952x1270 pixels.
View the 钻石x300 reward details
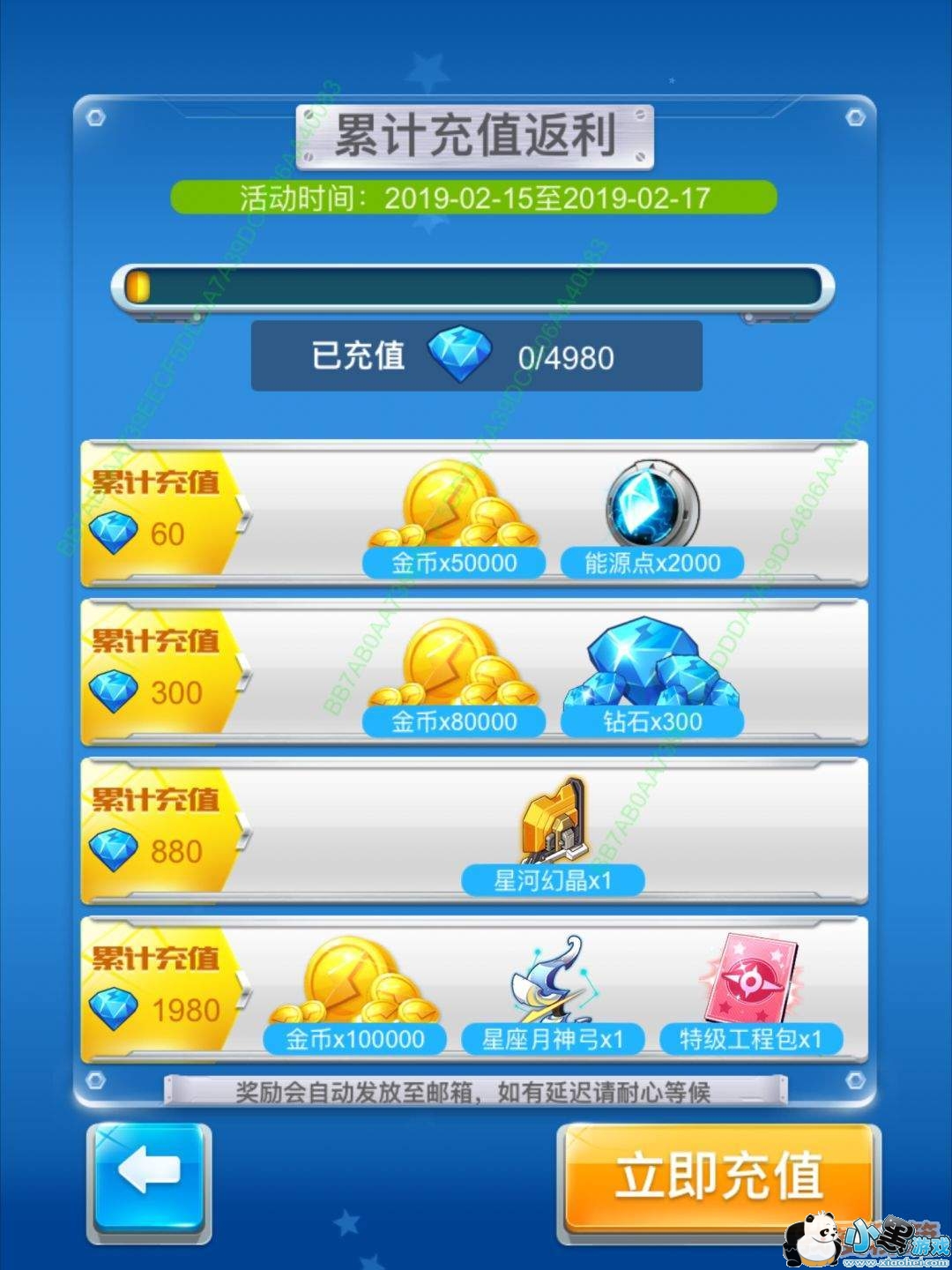click(652, 677)
